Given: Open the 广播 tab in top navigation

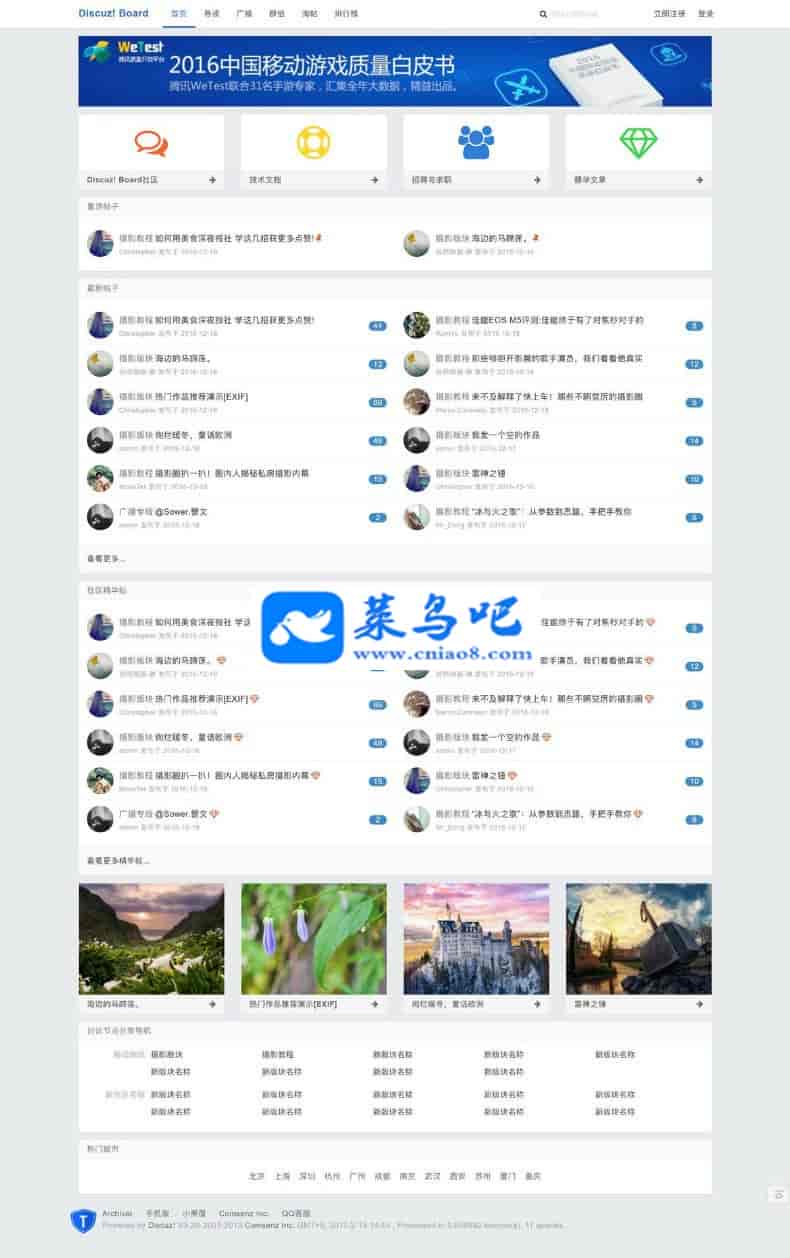Looking at the screenshot, I should click(x=244, y=14).
